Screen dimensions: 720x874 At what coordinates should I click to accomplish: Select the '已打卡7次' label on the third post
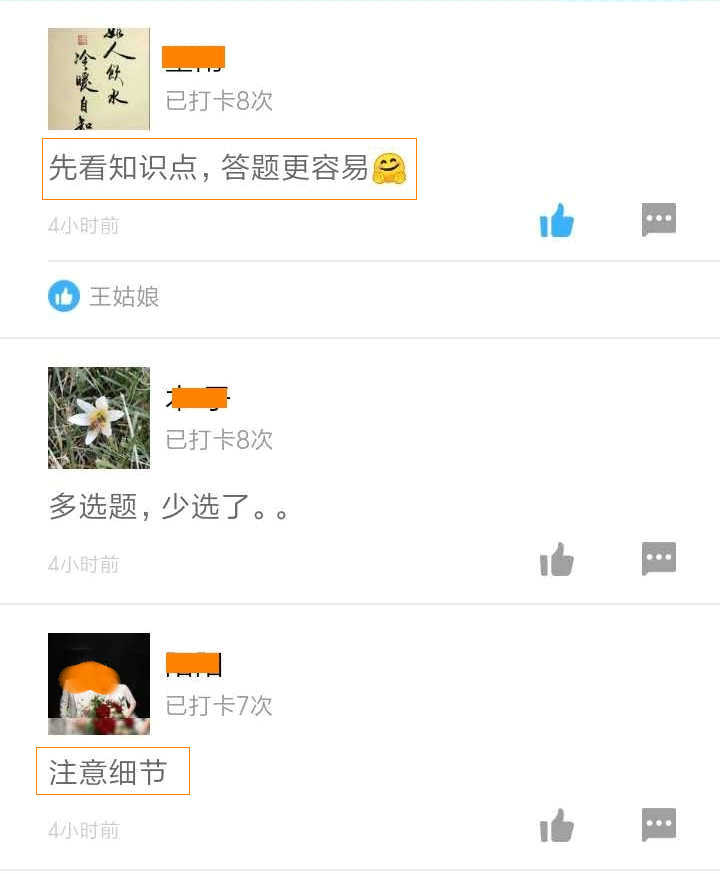217,705
